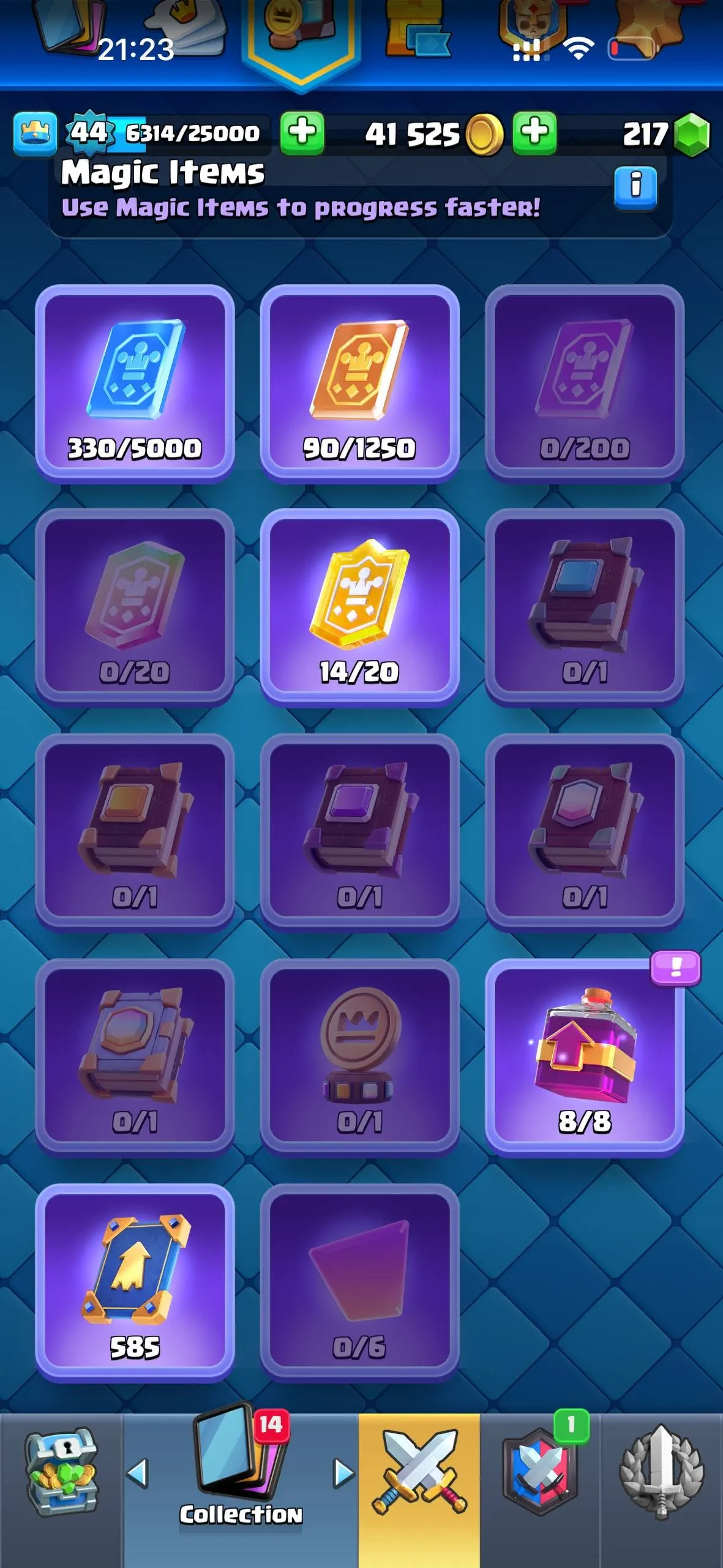Open the Book of Cards with the blue gem
This screenshot has height=1568, width=723.
(585, 606)
